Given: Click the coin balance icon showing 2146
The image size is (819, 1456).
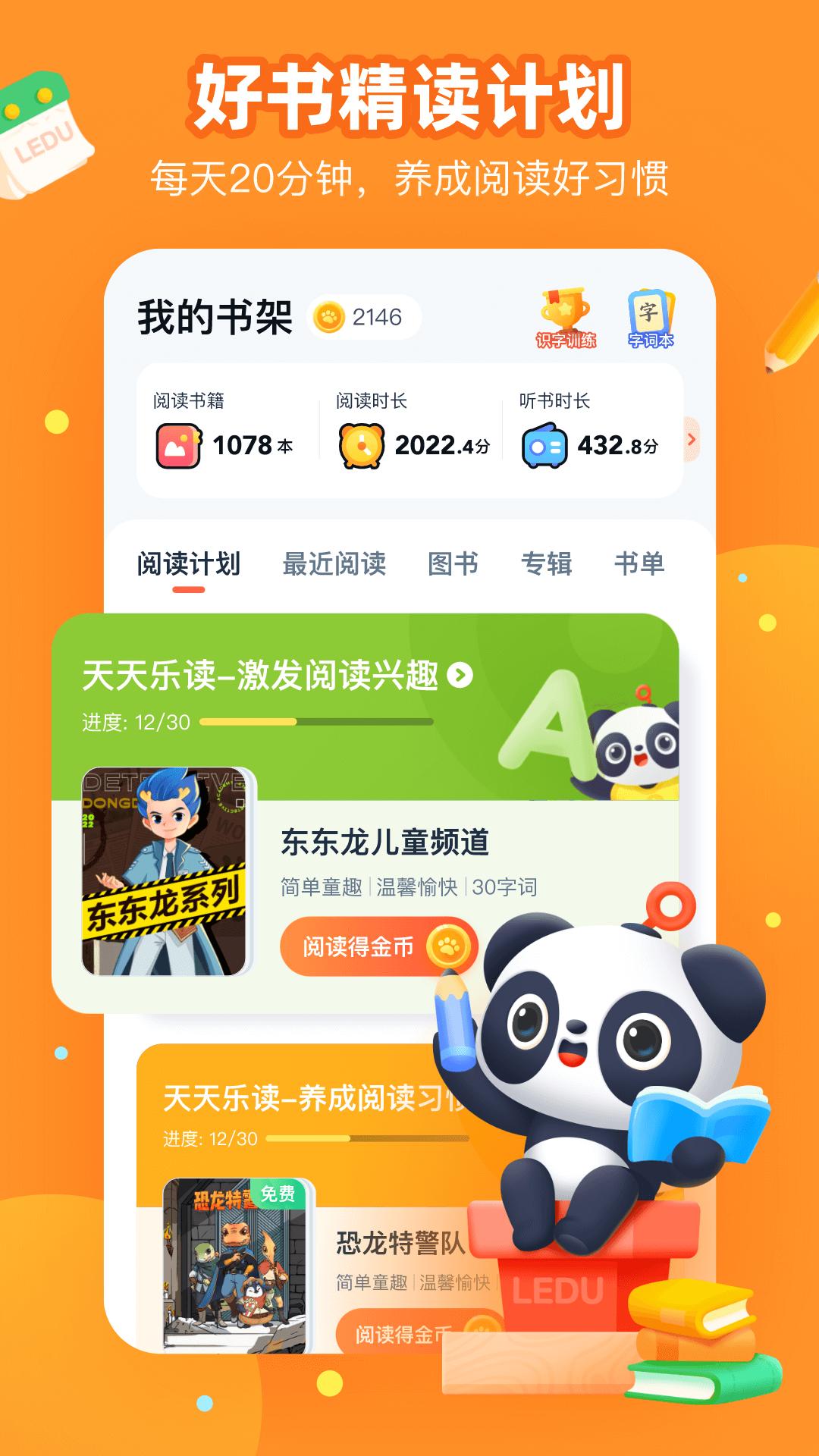Looking at the screenshot, I should [x=328, y=316].
